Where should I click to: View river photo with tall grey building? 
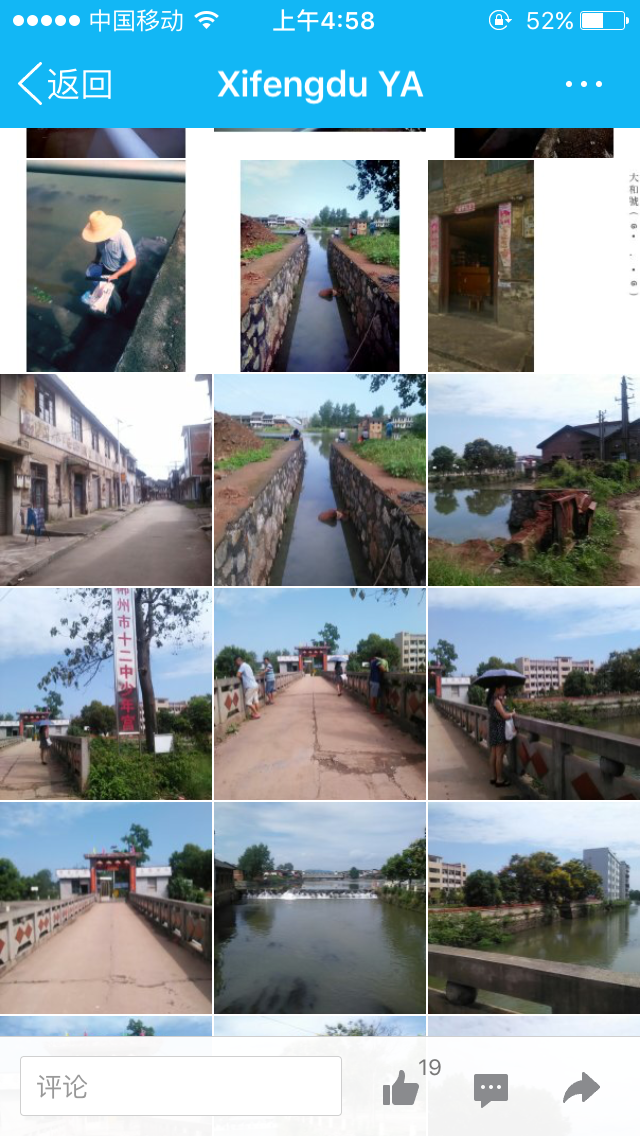pos(534,908)
